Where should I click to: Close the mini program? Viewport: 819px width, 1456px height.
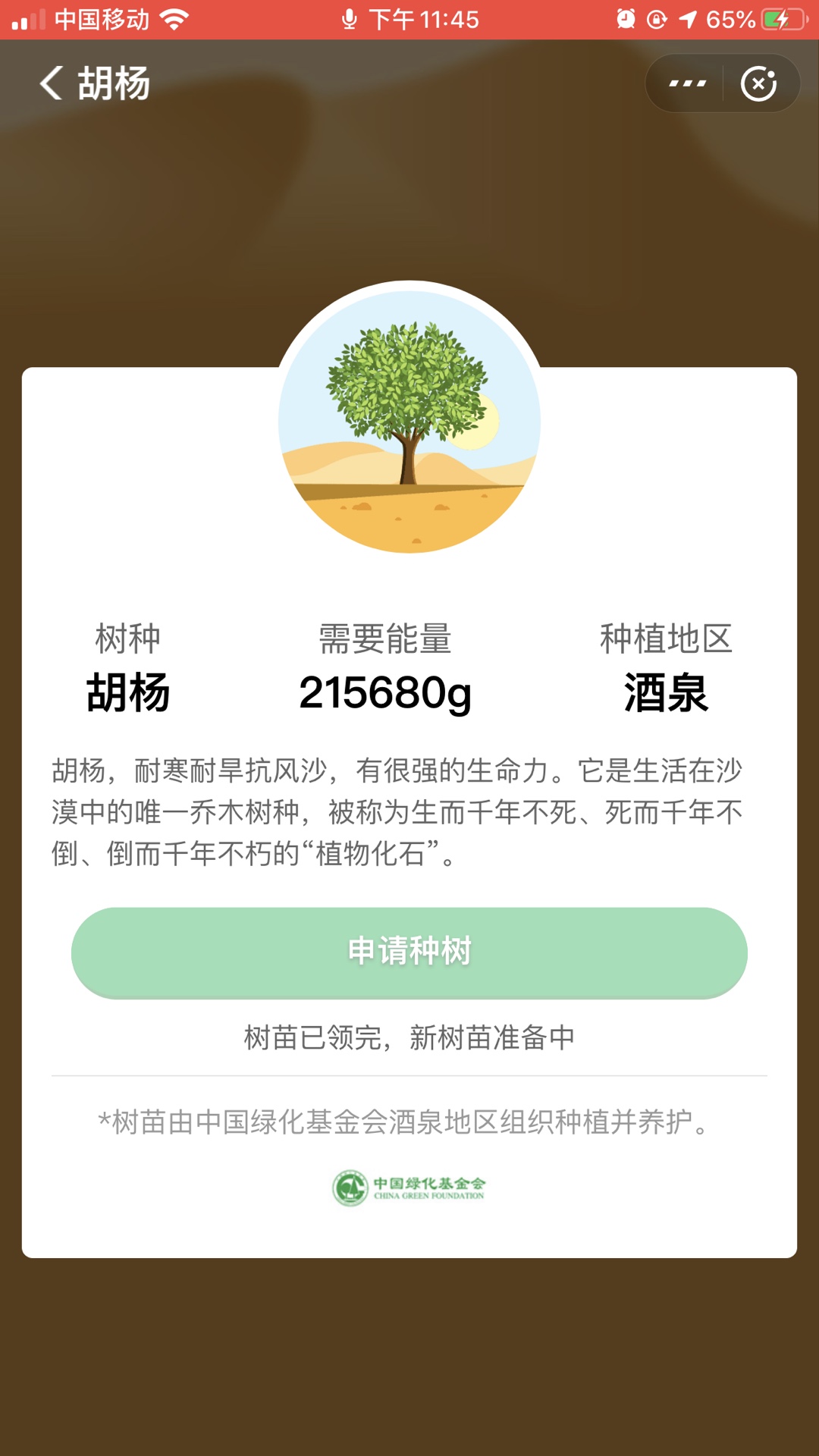(x=759, y=83)
